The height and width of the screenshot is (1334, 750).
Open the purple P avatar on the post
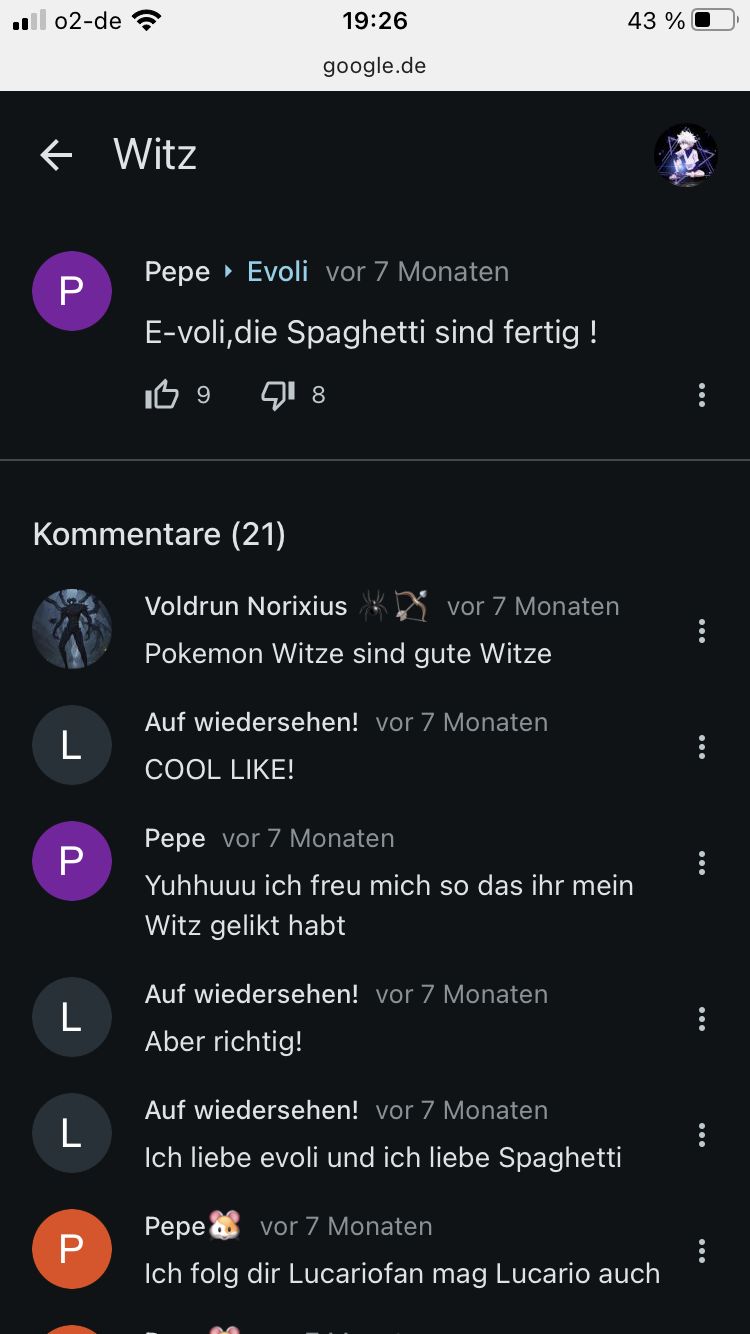click(72, 291)
